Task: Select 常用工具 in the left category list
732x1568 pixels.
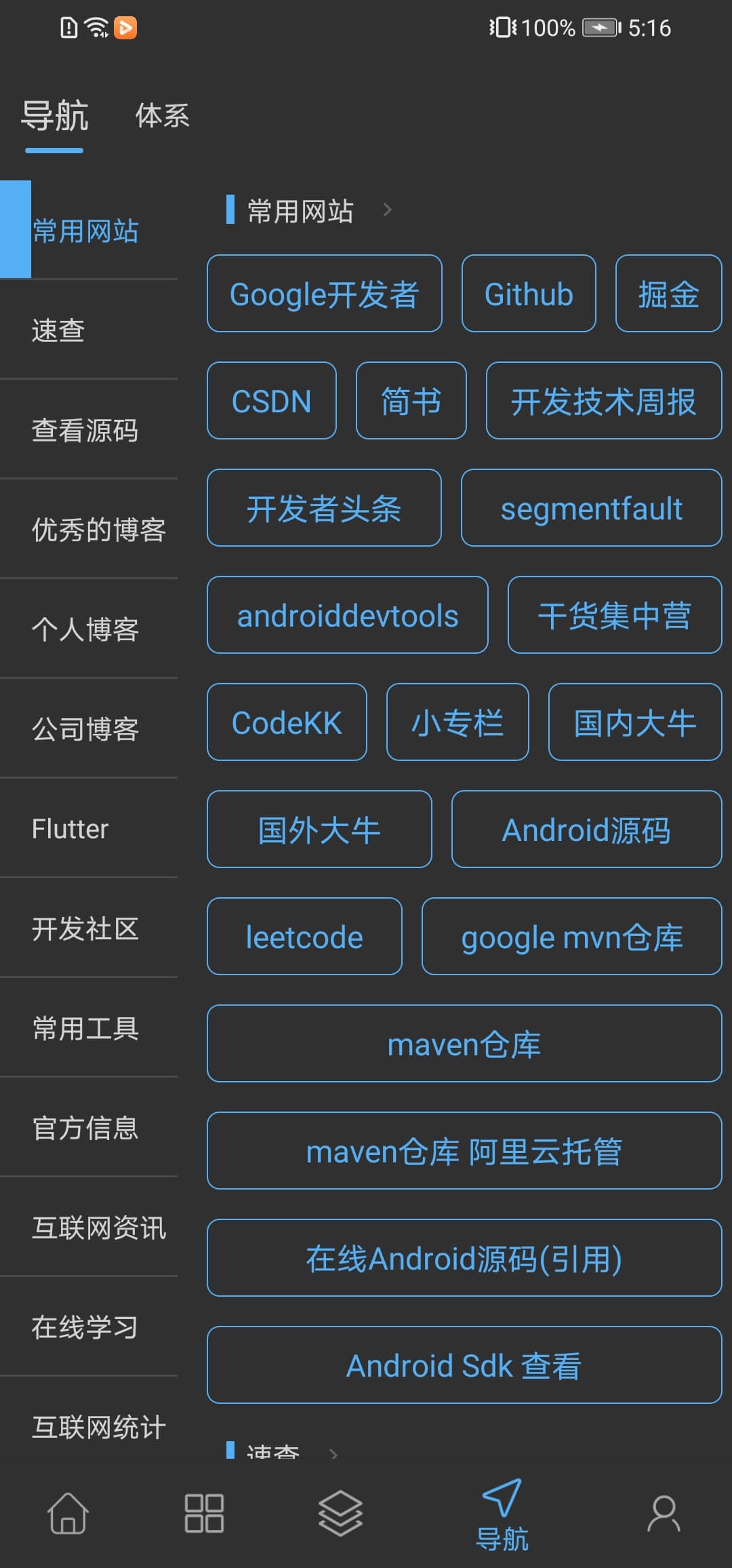Action: pos(89,1027)
